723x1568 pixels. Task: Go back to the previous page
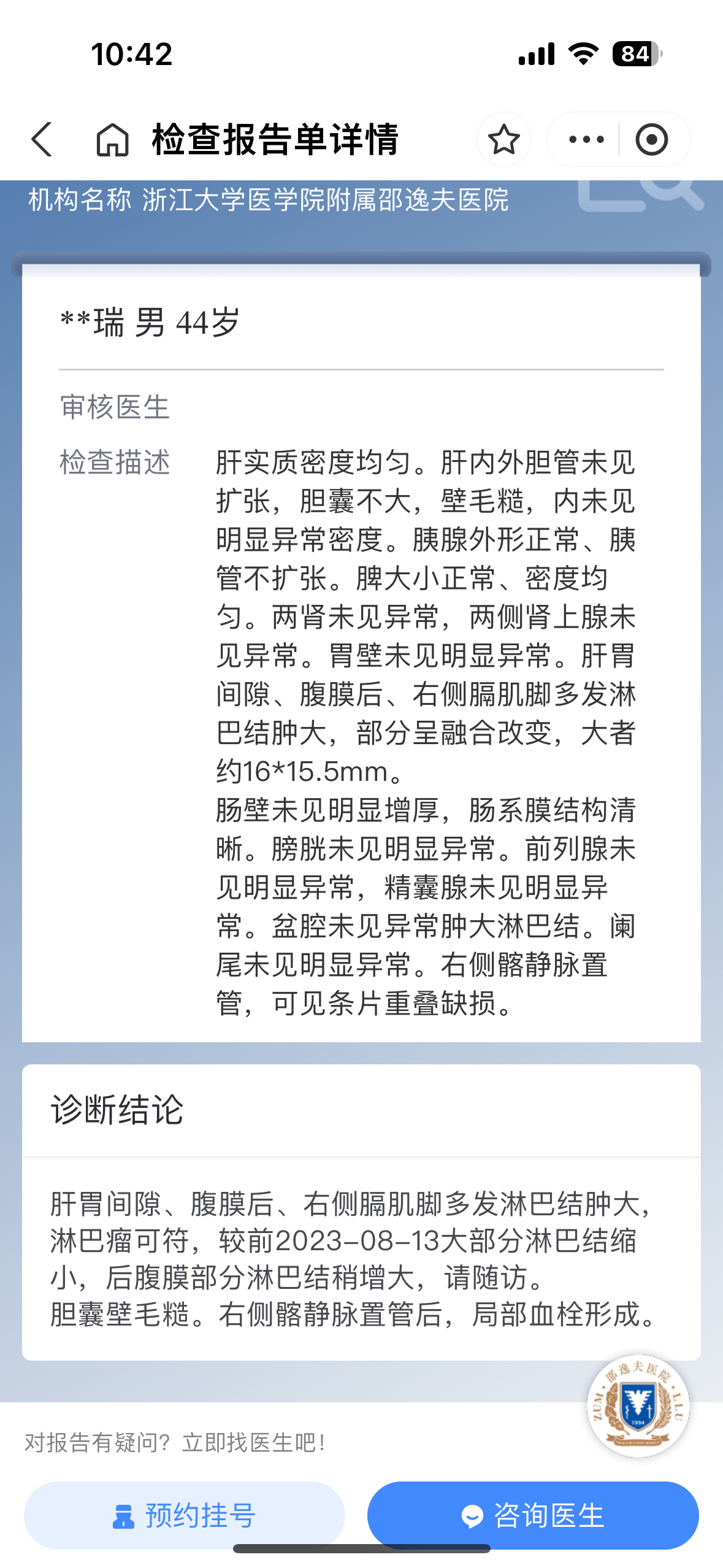(42, 139)
